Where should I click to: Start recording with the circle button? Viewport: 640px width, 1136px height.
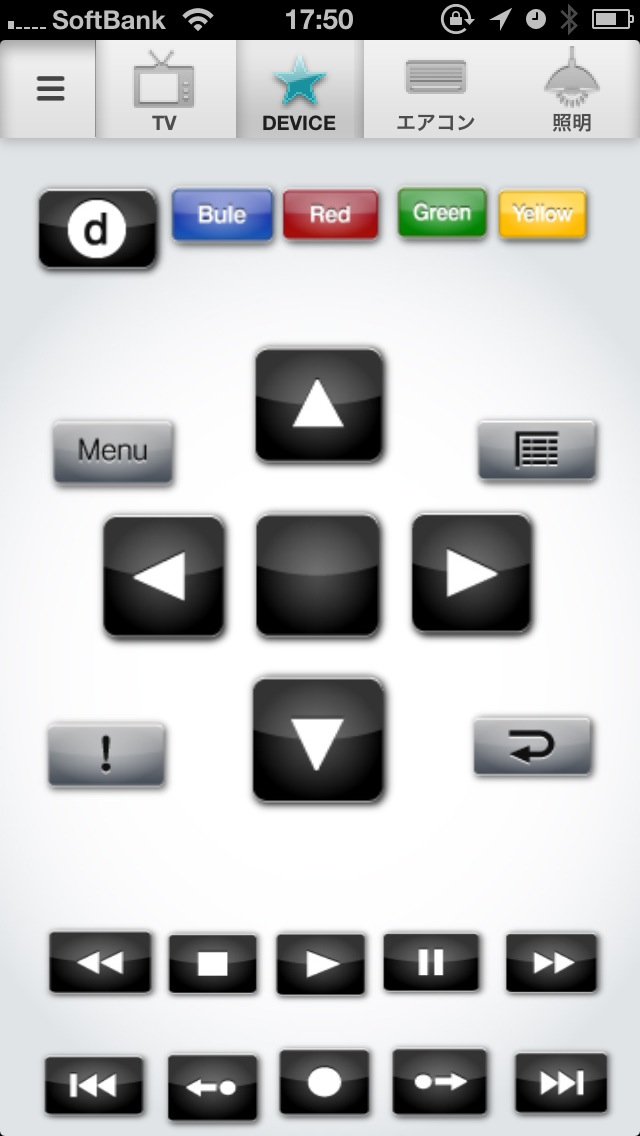point(324,1082)
